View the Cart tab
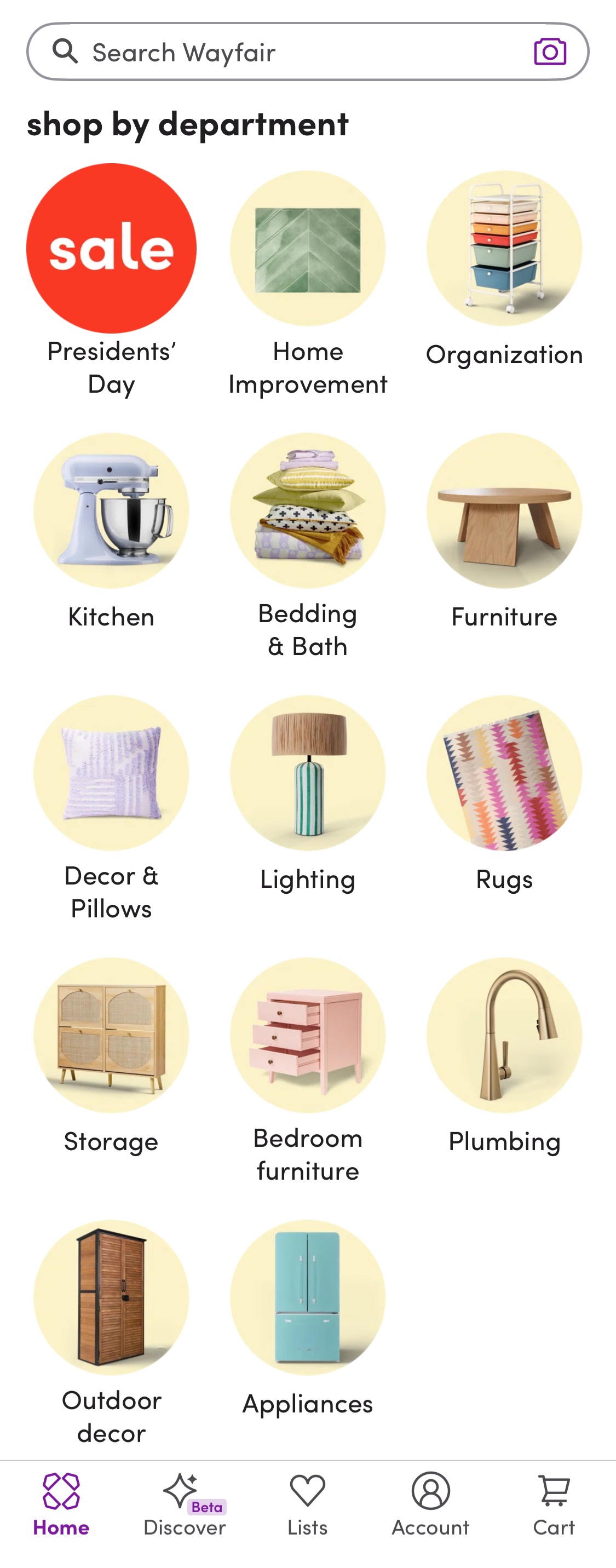Viewport: 616px width, 1568px height. point(553,1504)
